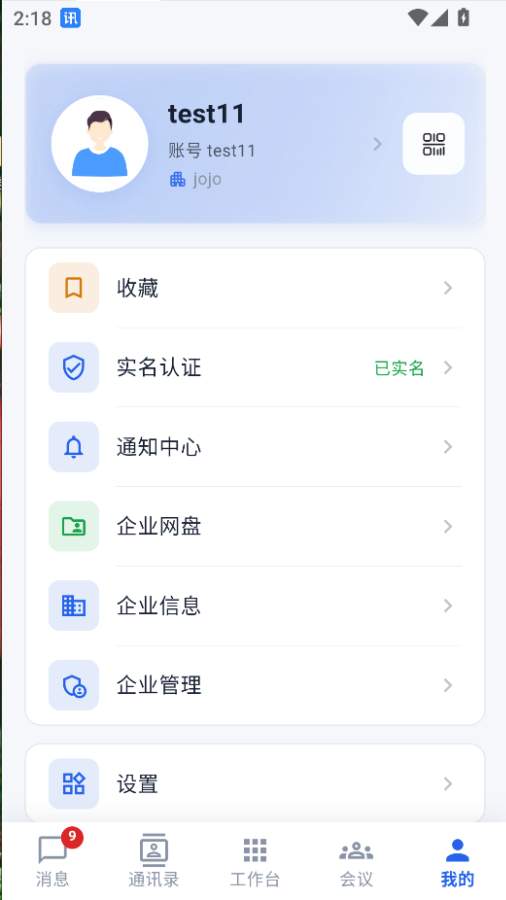Open the QR code button on the profile card
This screenshot has height=900, width=506.
[x=433, y=143]
